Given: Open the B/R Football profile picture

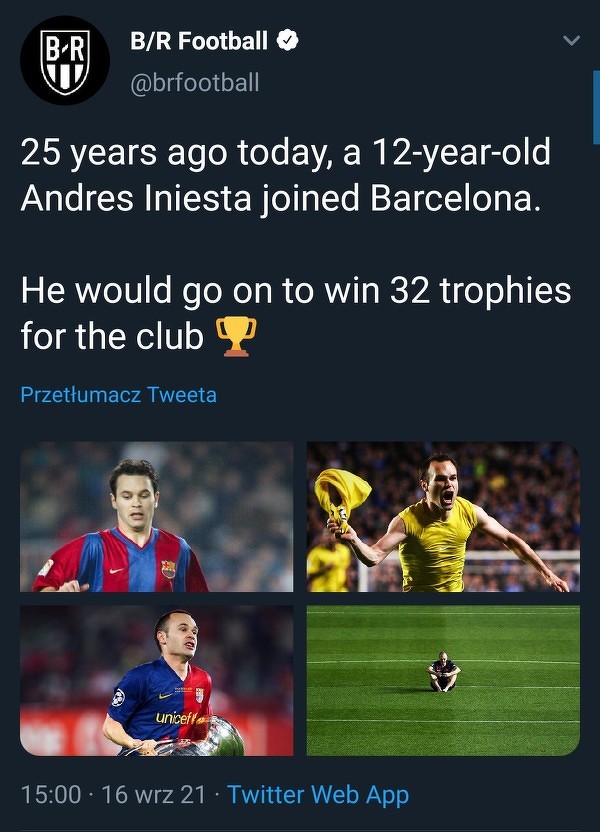Looking at the screenshot, I should pyautogui.click(x=65, y=60).
